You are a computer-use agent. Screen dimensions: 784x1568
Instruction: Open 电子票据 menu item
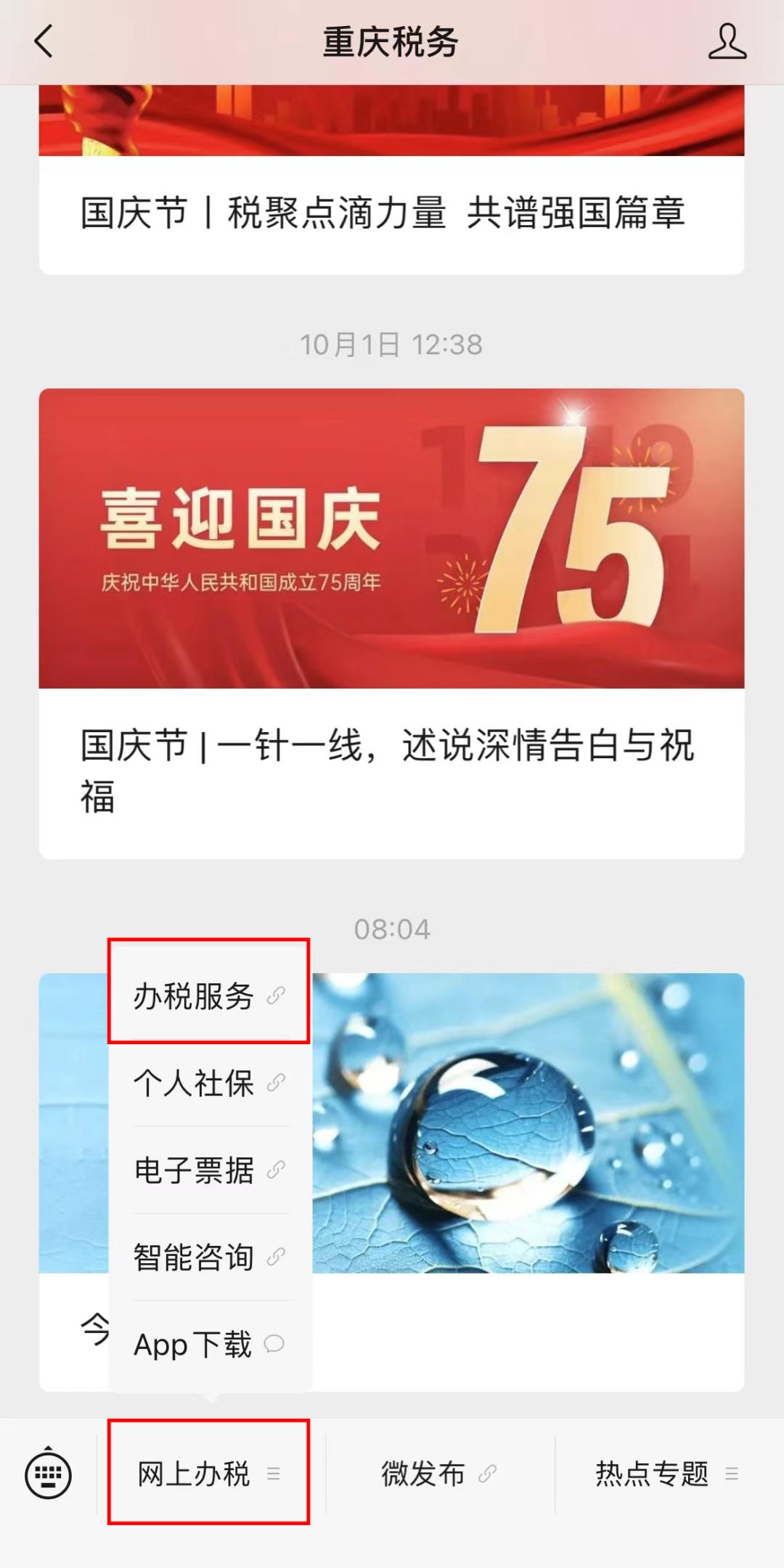[x=209, y=1170]
